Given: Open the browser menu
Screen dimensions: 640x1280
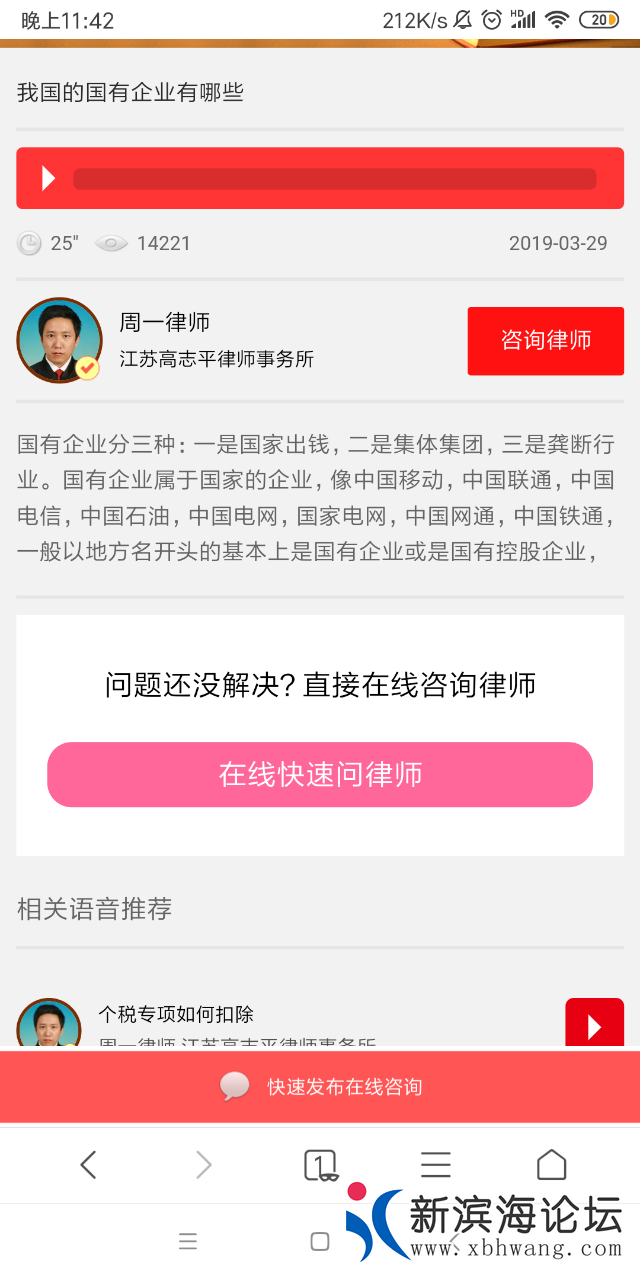Looking at the screenshot, I should point(435,1165).
